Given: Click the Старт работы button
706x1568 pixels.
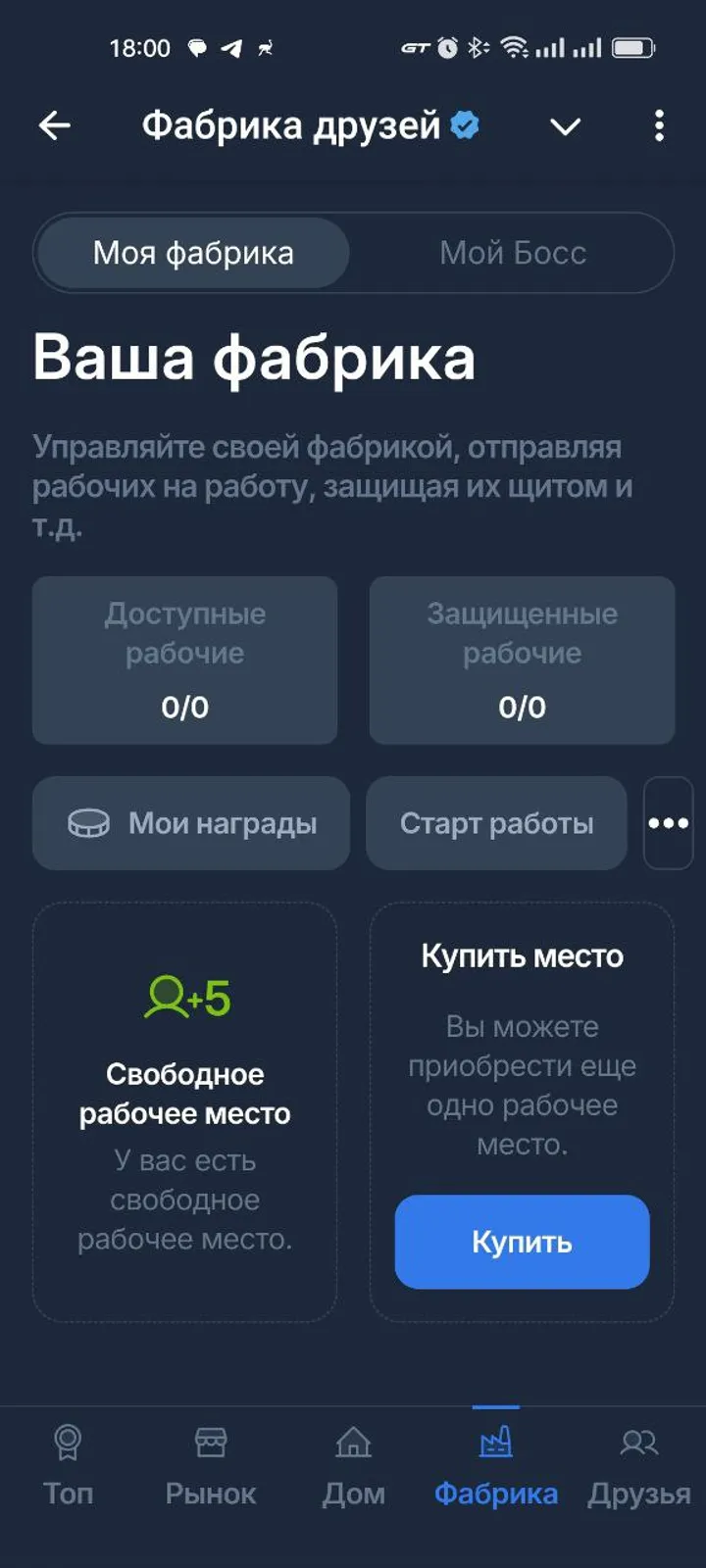Looking at the screenshot, I should [x=495, y=823].
